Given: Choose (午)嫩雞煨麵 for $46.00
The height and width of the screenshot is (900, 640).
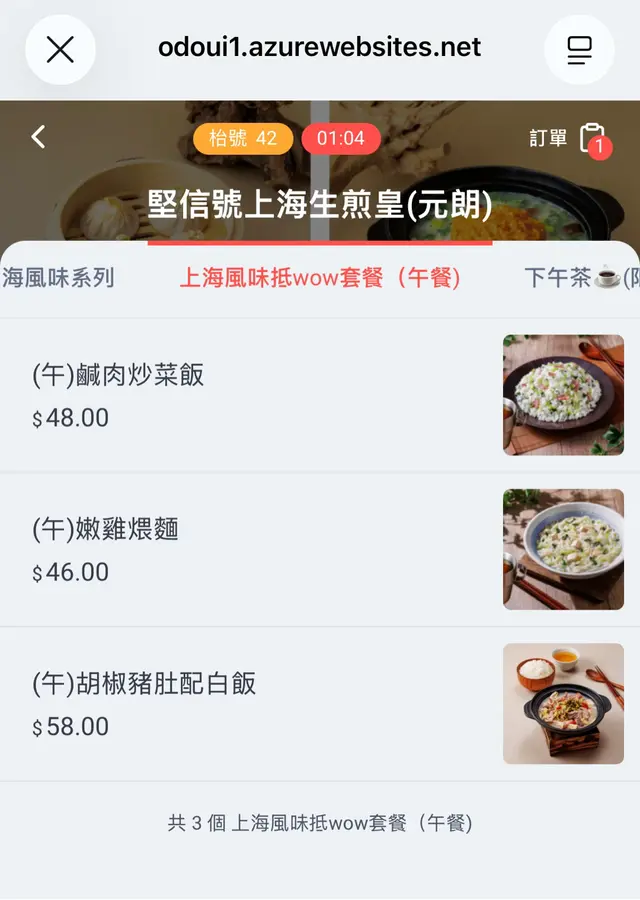Looking at the screenshot, I should pos(320,549).
